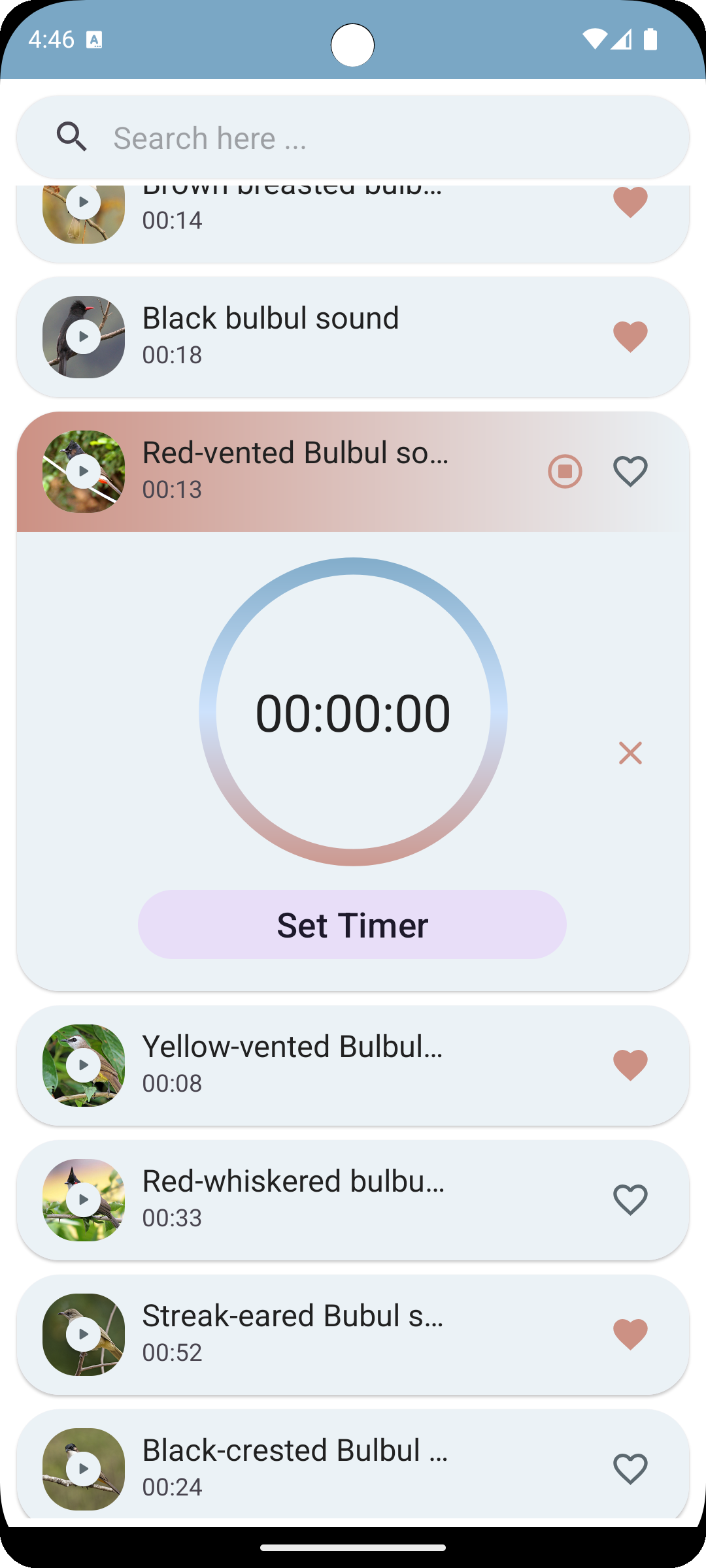Unfavorite the Black bulbul sound

click(630, 337)
